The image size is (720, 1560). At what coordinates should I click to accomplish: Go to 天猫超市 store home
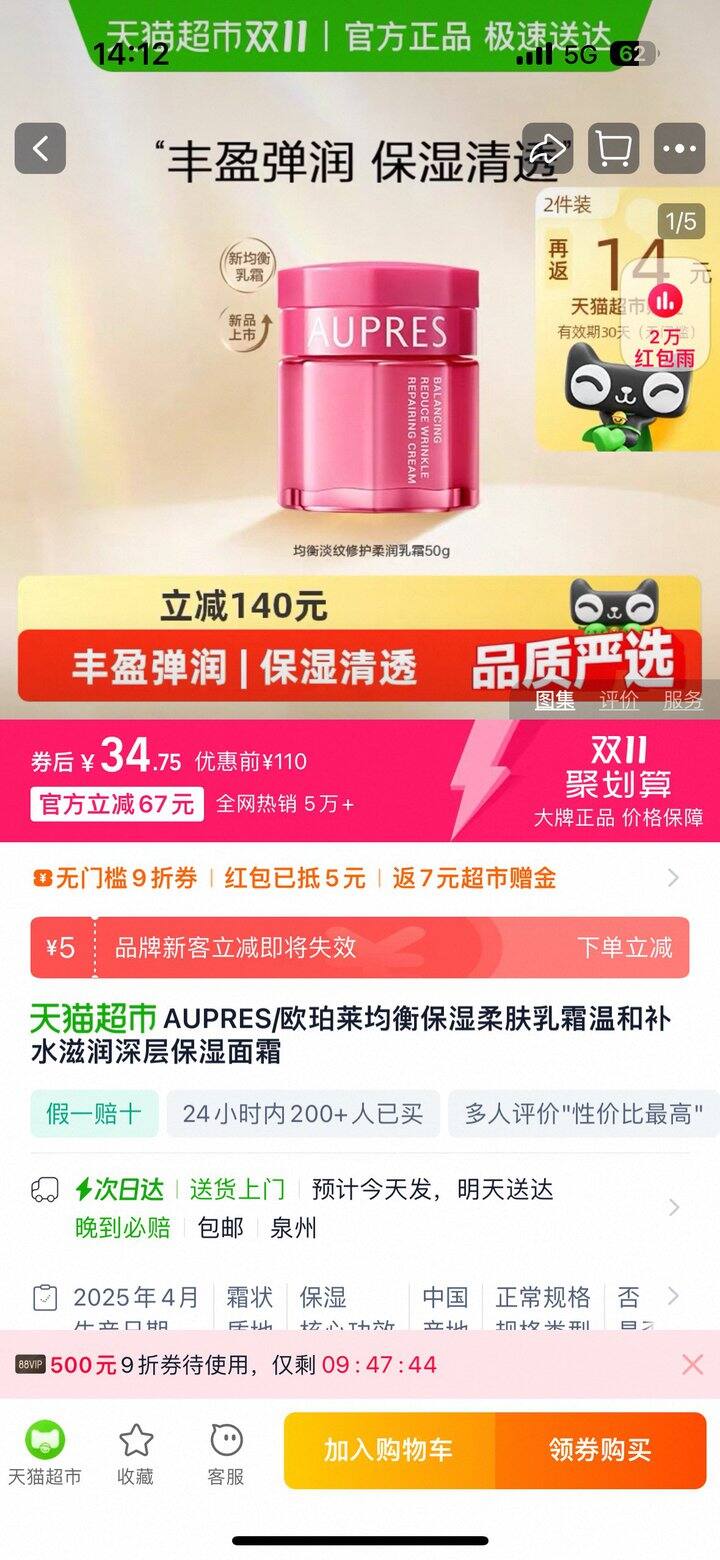[44, 1452]
